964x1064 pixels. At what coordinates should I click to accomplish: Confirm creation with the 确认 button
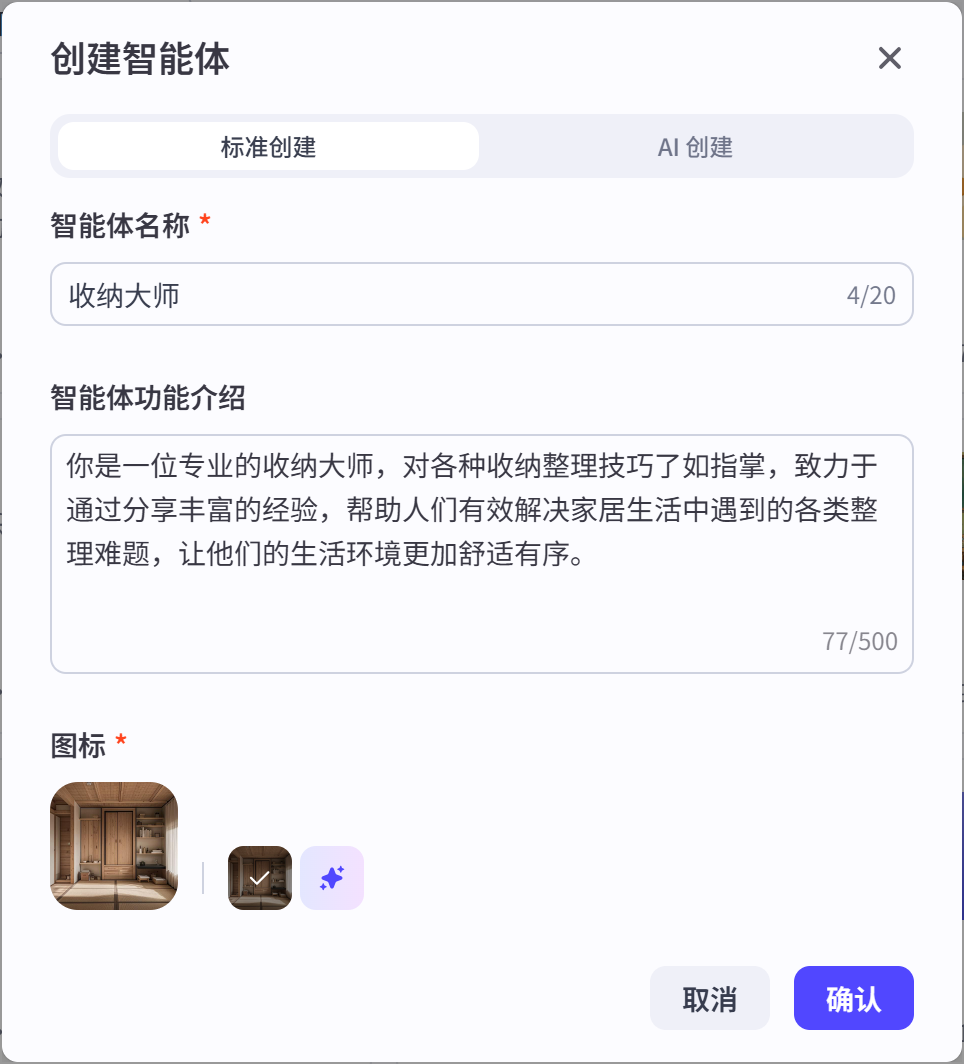point(853,998)
